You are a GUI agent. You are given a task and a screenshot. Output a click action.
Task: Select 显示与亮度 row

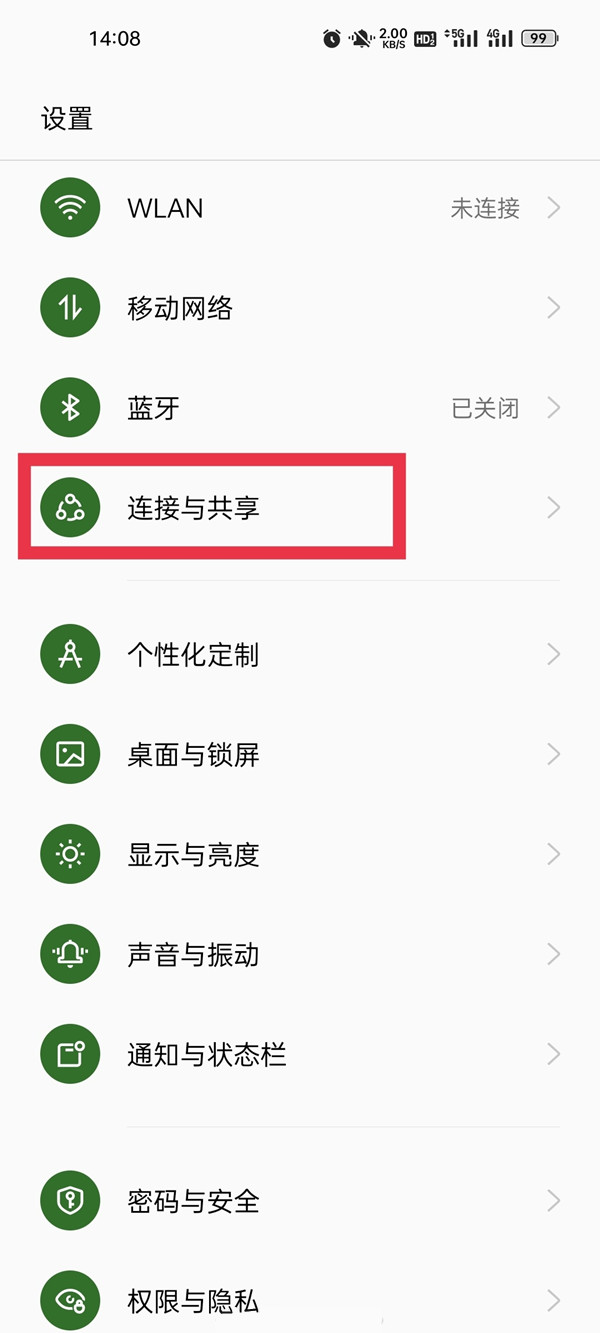coord(300,855)
